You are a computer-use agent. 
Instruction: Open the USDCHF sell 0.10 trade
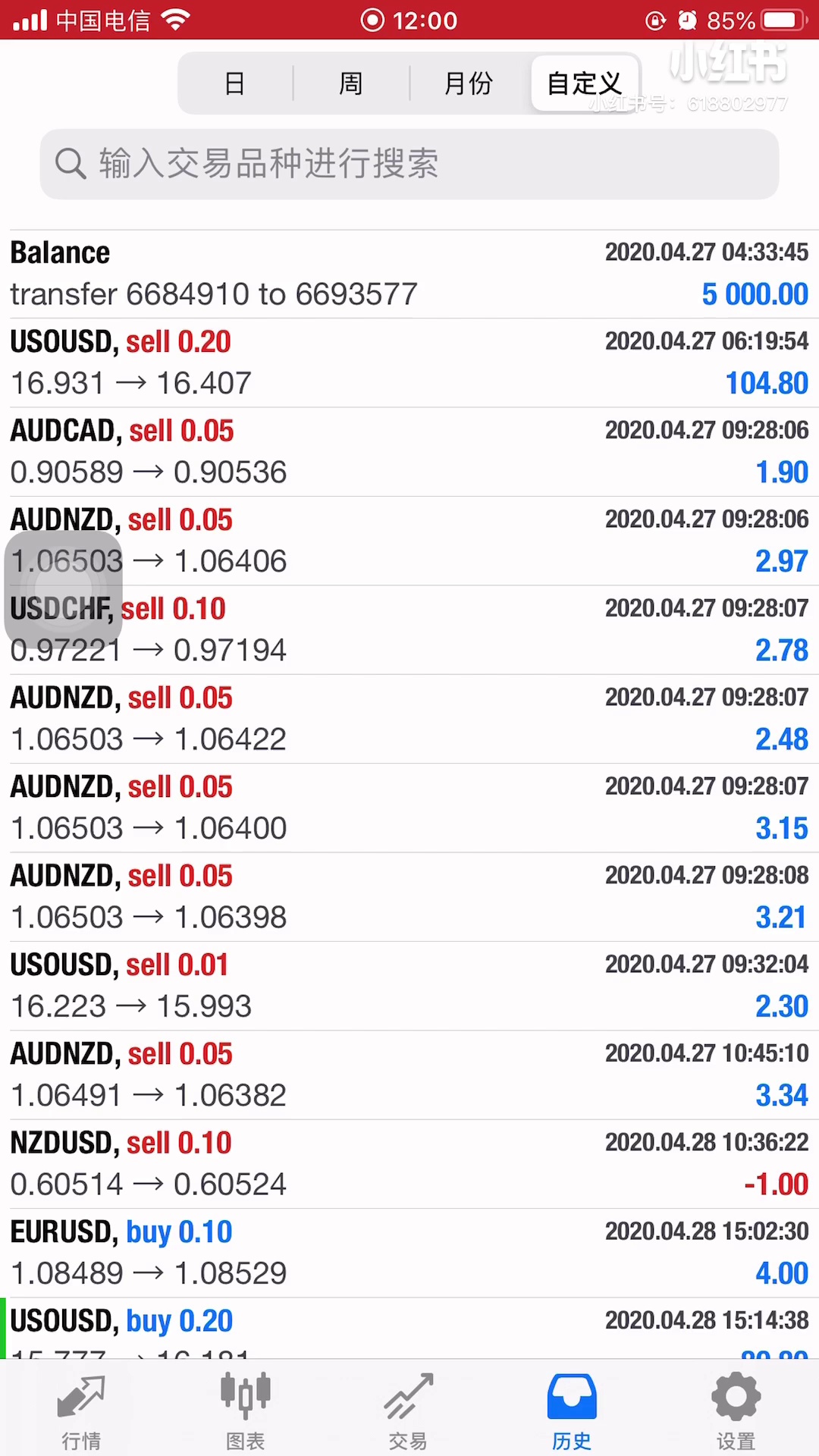(455, 629)
